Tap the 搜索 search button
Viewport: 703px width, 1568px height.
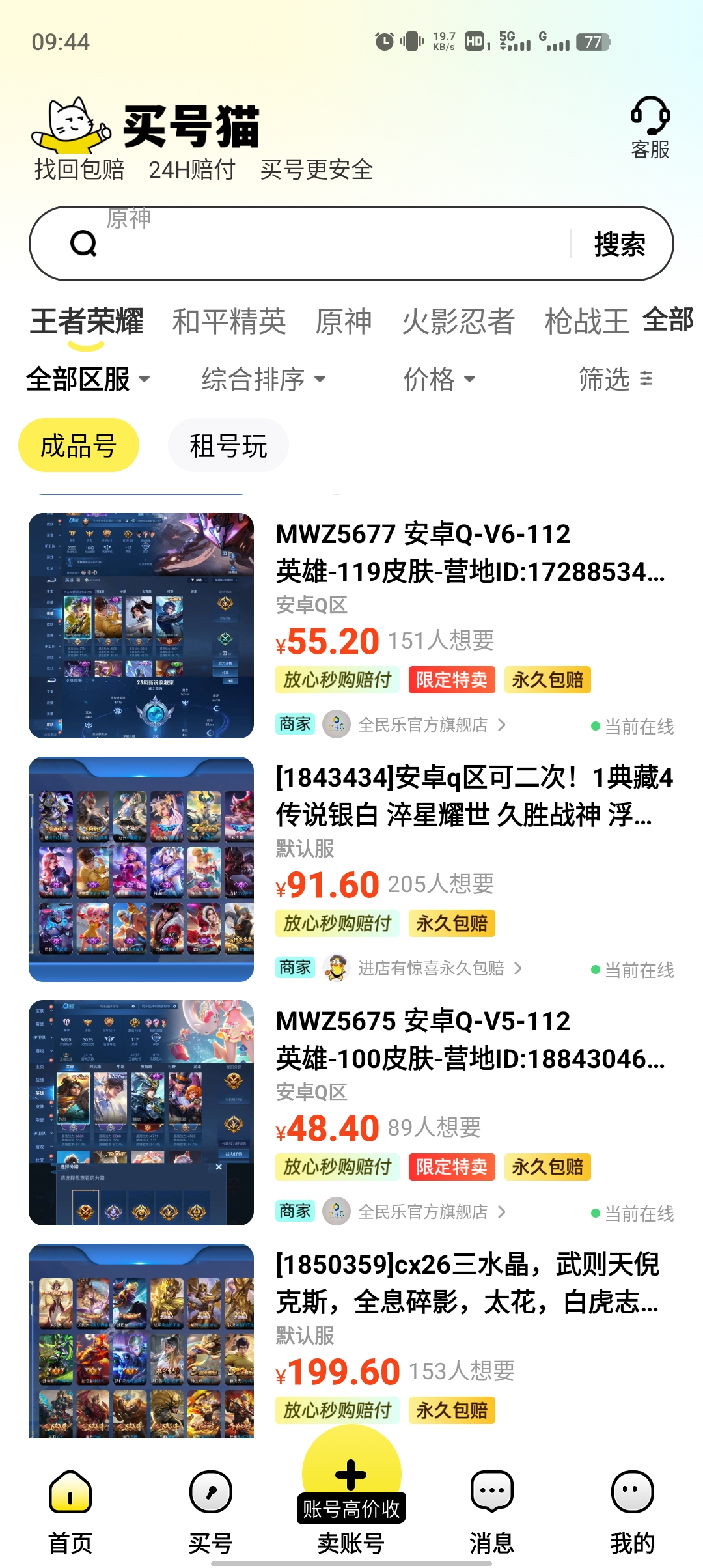pyautogui.click(x=619, y=244)
